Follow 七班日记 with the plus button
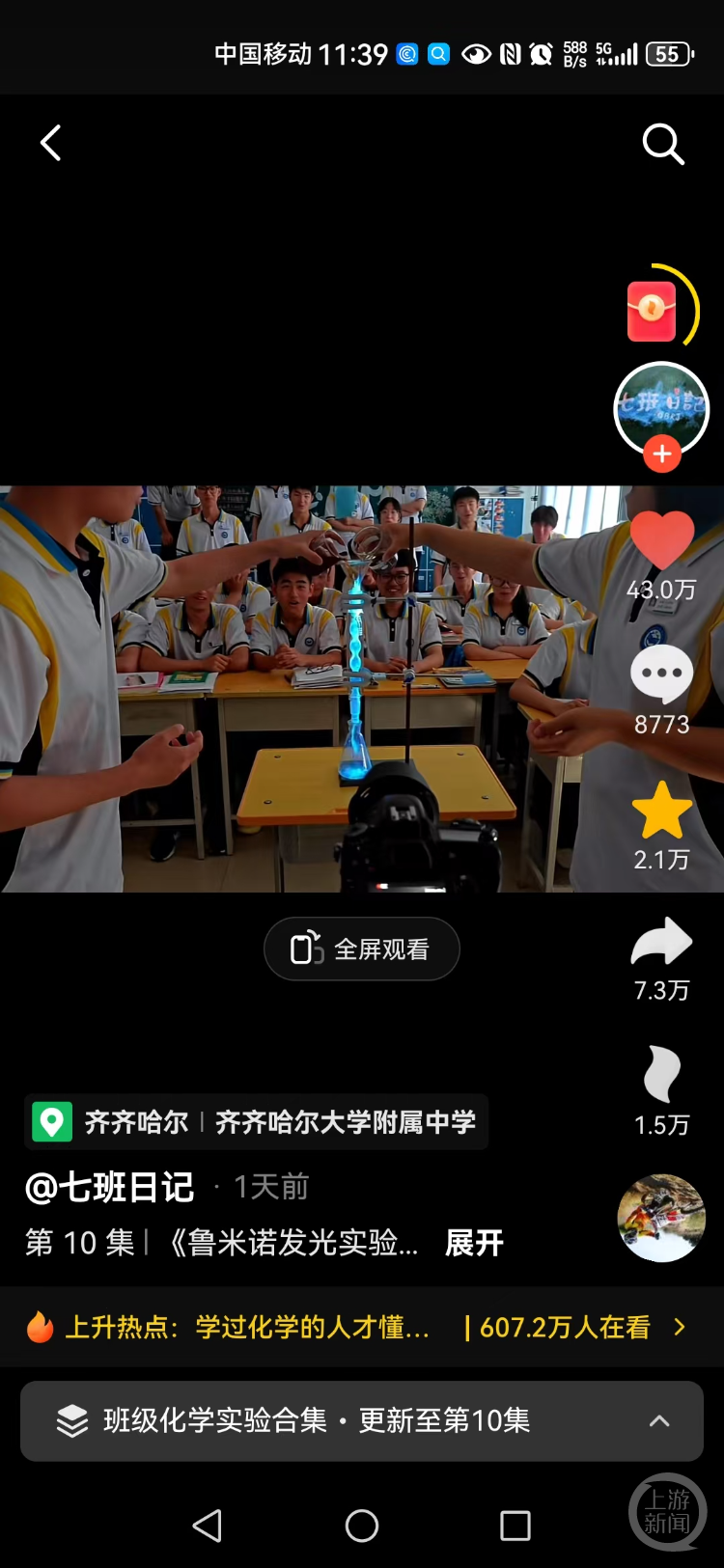This screenshot has width=724, height=1568. pos(662,454)
